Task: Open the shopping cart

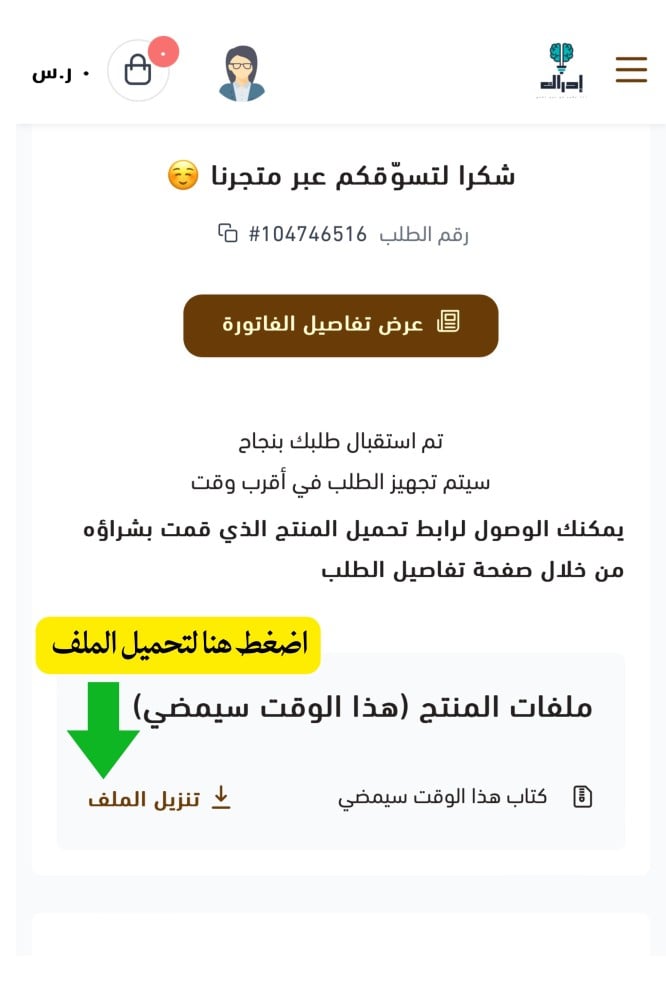Action: point(138,70)
